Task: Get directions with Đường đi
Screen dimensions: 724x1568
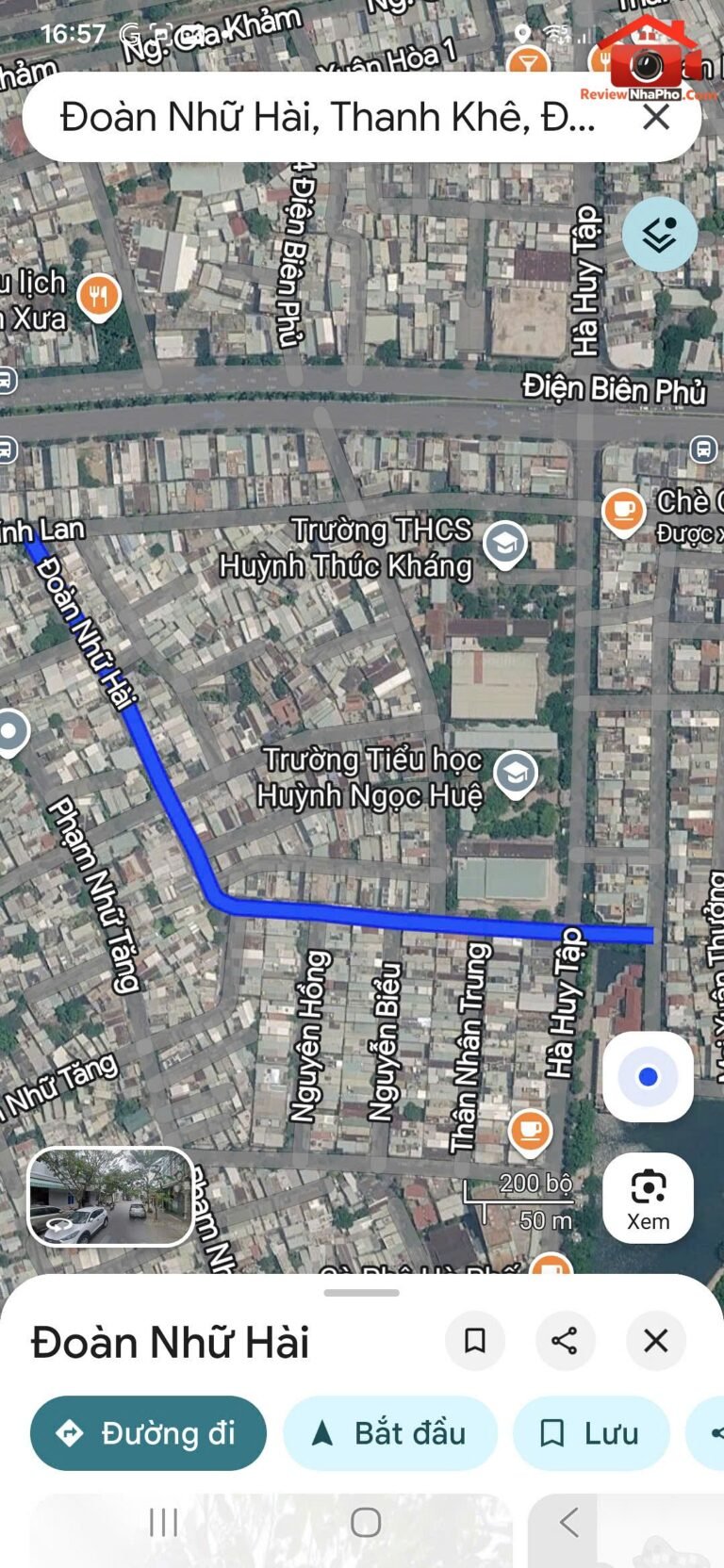Action: click(148, 1433)
